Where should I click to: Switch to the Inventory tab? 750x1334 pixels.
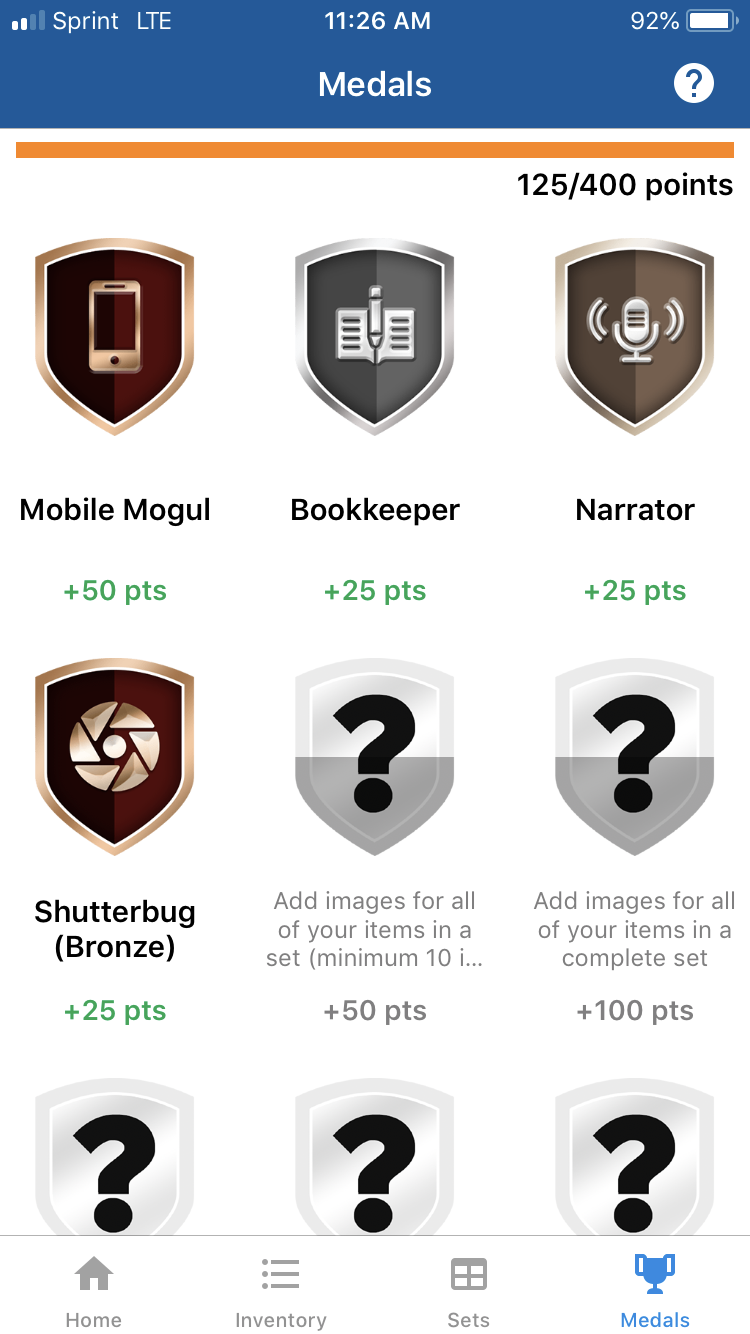280,1290
